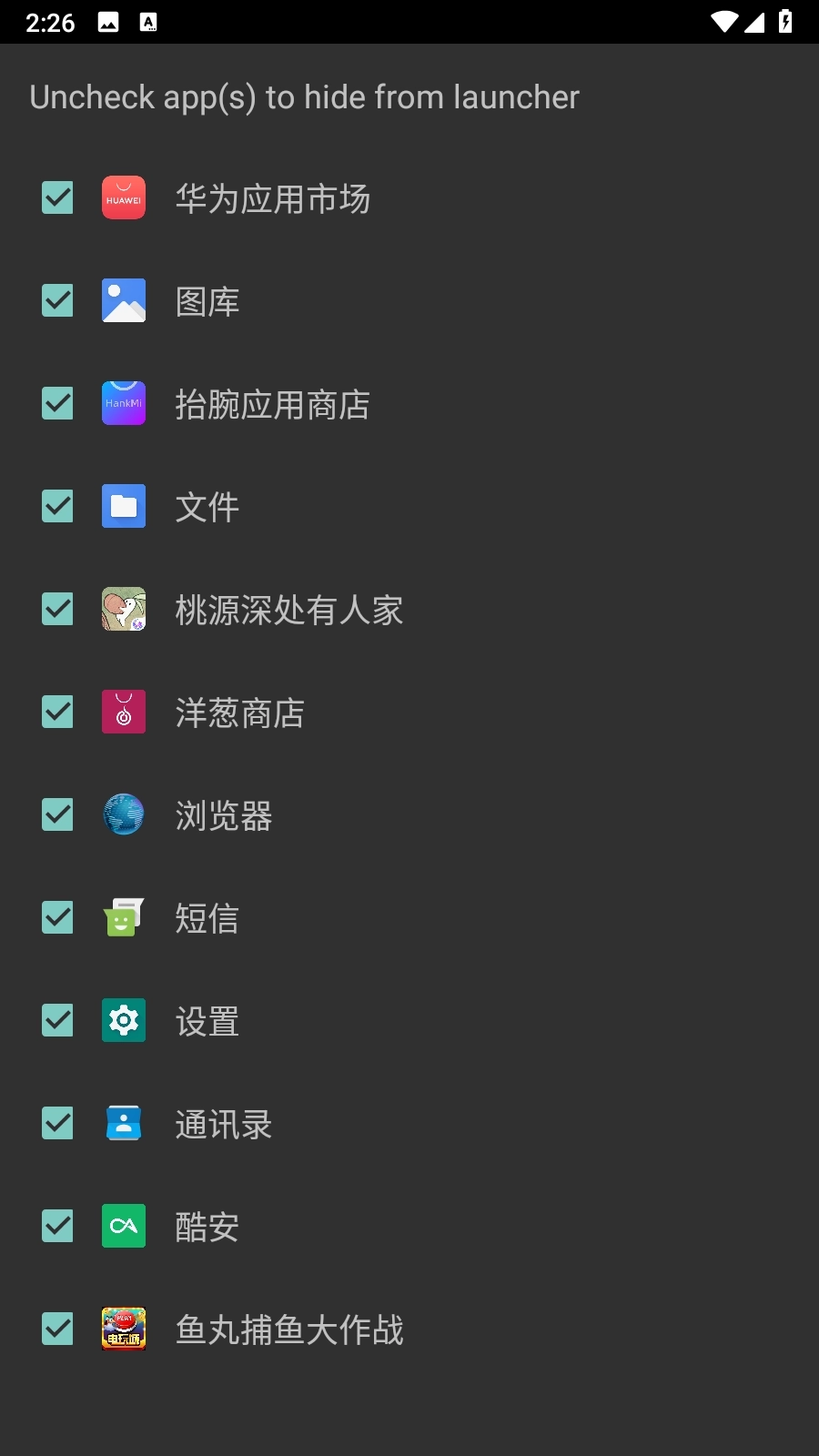The width and height of the screenshot is (819, 1456).
Task: Click the 浏览器 browser globe icon
Action: point(124,814)
